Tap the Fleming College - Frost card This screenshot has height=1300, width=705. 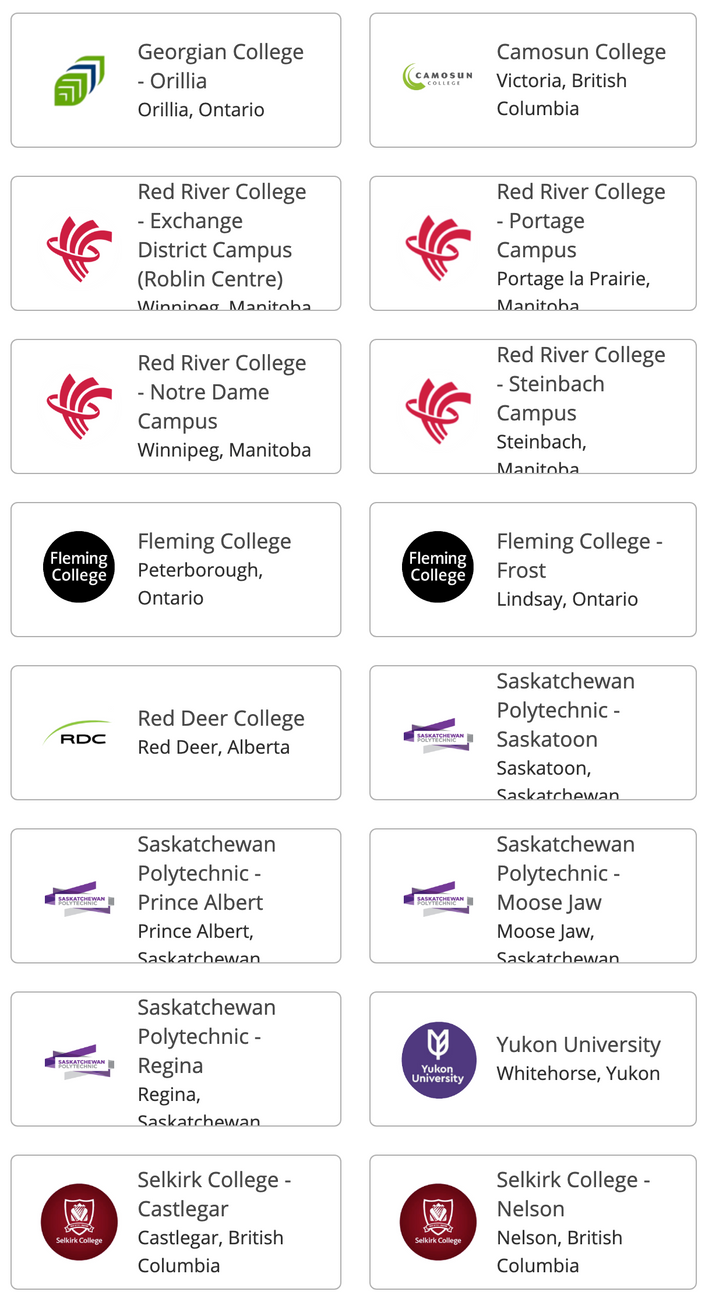point(533,569)
